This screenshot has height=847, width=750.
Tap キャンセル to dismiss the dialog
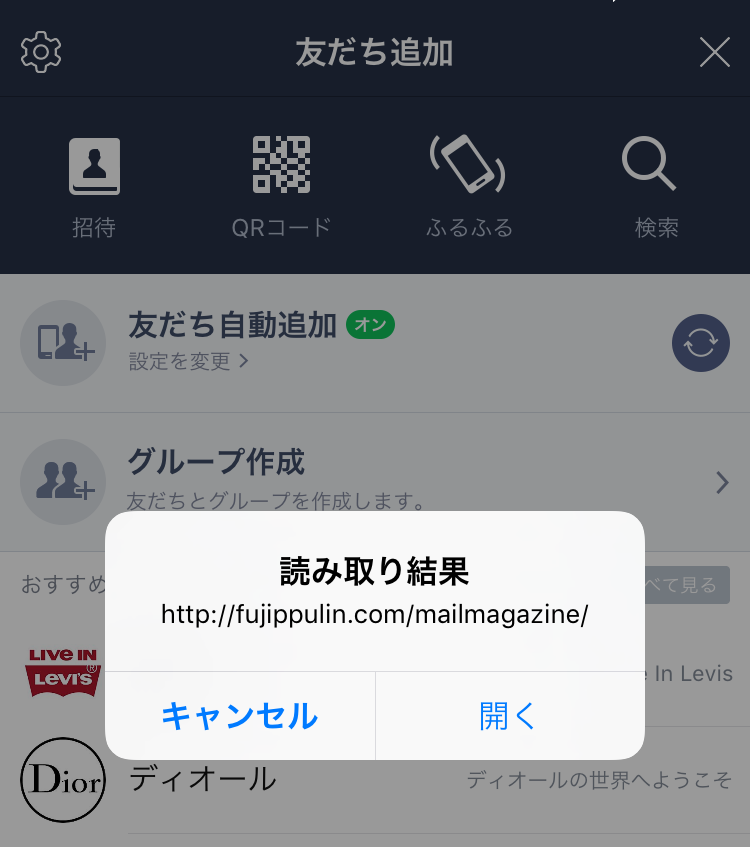pos(240,716)
